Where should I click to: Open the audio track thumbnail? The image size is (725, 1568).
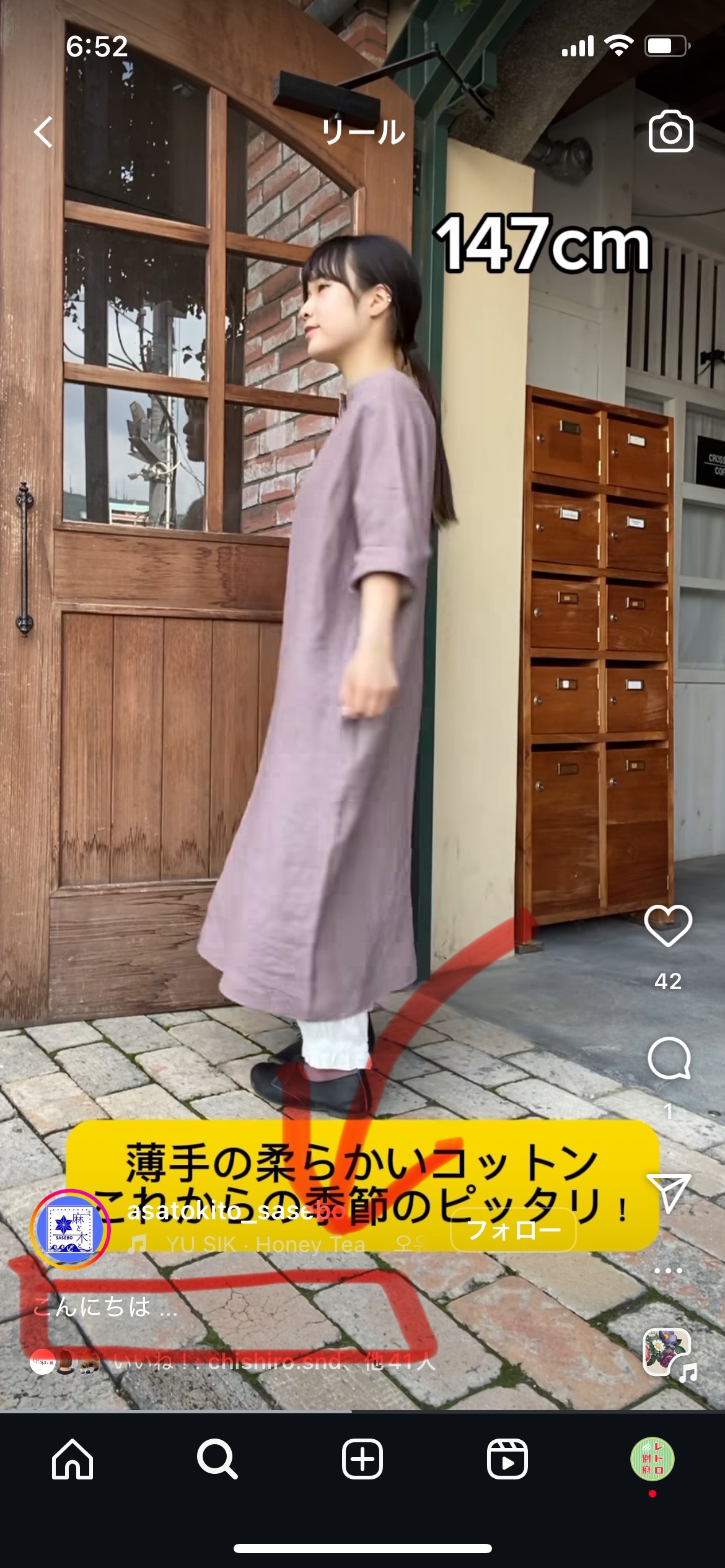[667, 1352]
